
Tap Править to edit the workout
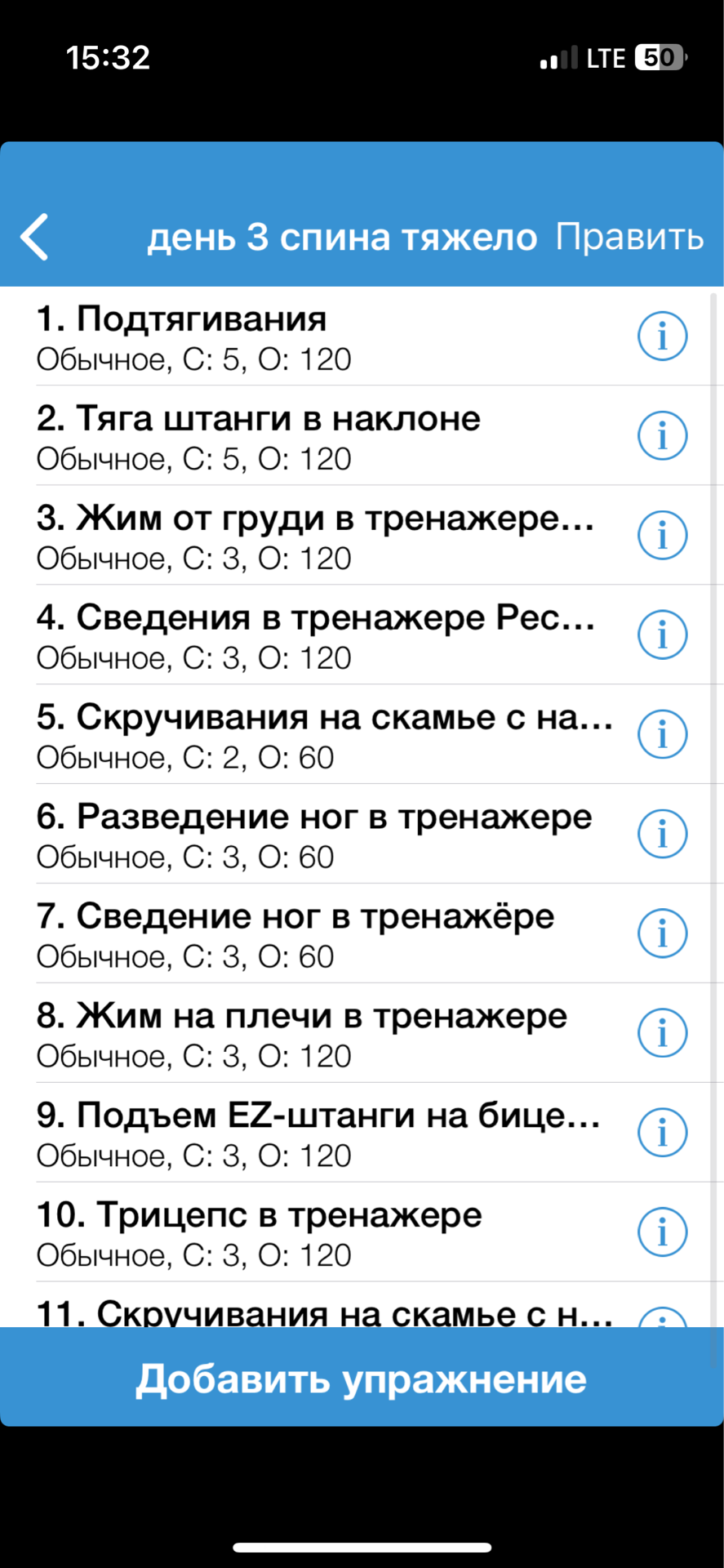629,238
